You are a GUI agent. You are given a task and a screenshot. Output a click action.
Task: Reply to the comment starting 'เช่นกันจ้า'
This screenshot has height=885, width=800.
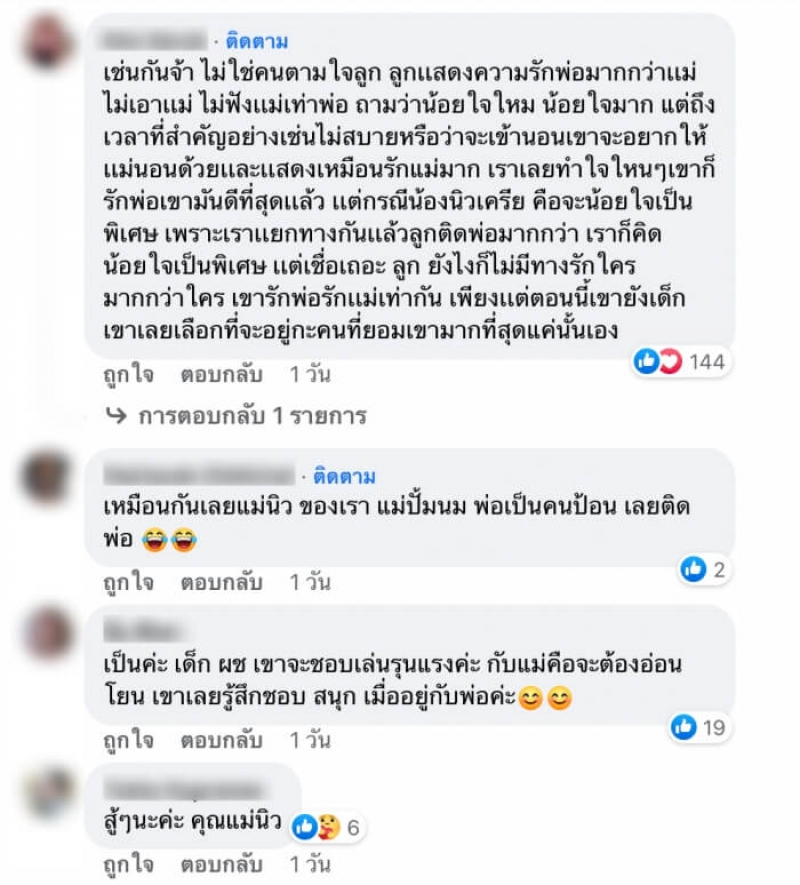(x=221, y=376)
